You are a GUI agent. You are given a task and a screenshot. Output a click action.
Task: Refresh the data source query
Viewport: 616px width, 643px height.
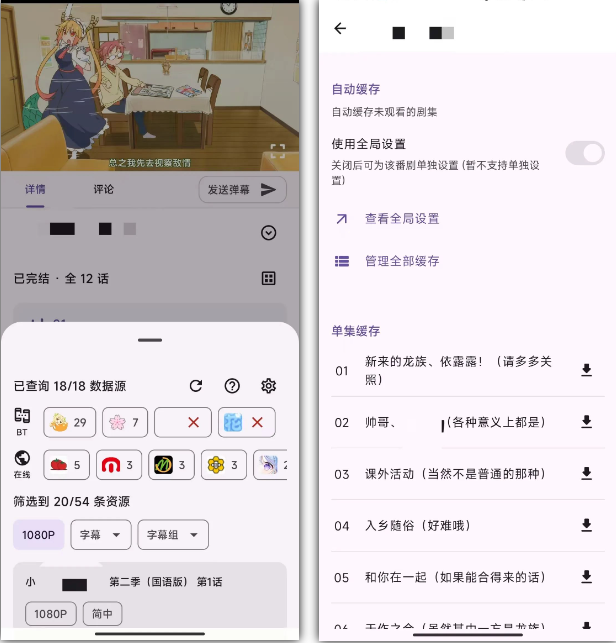(x=196, y=386)
